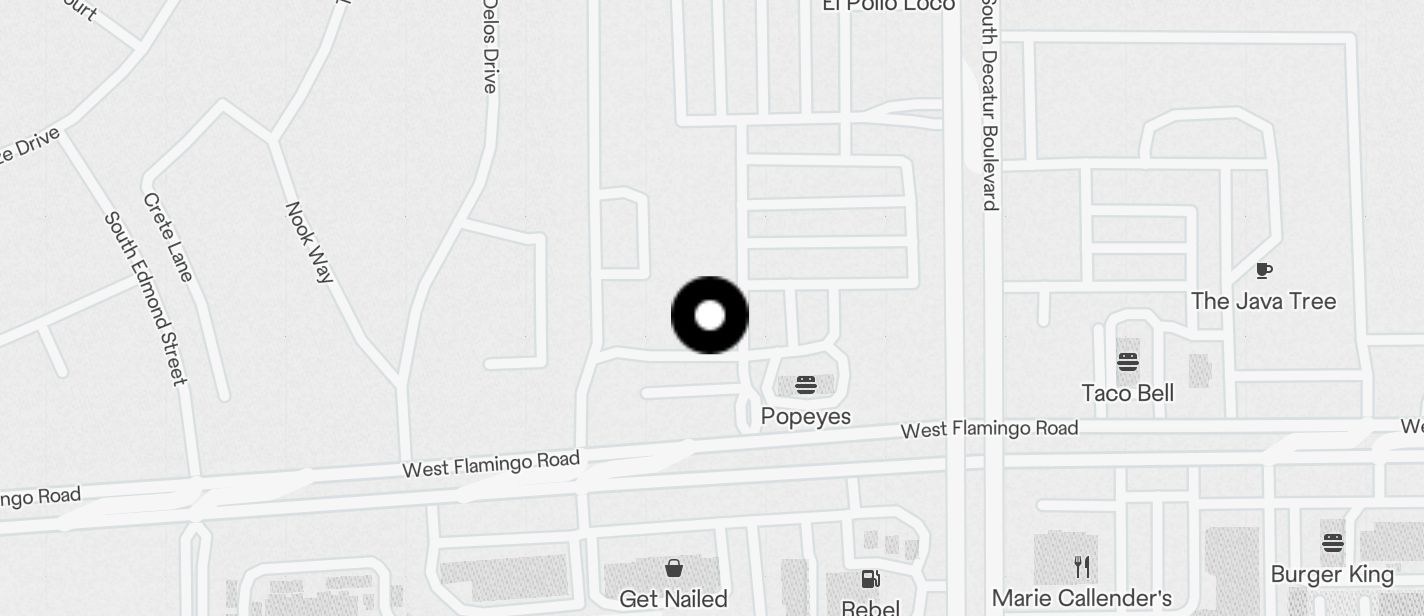
Task: Tap the Get Nailed shop marker
Action: [674, 569]
